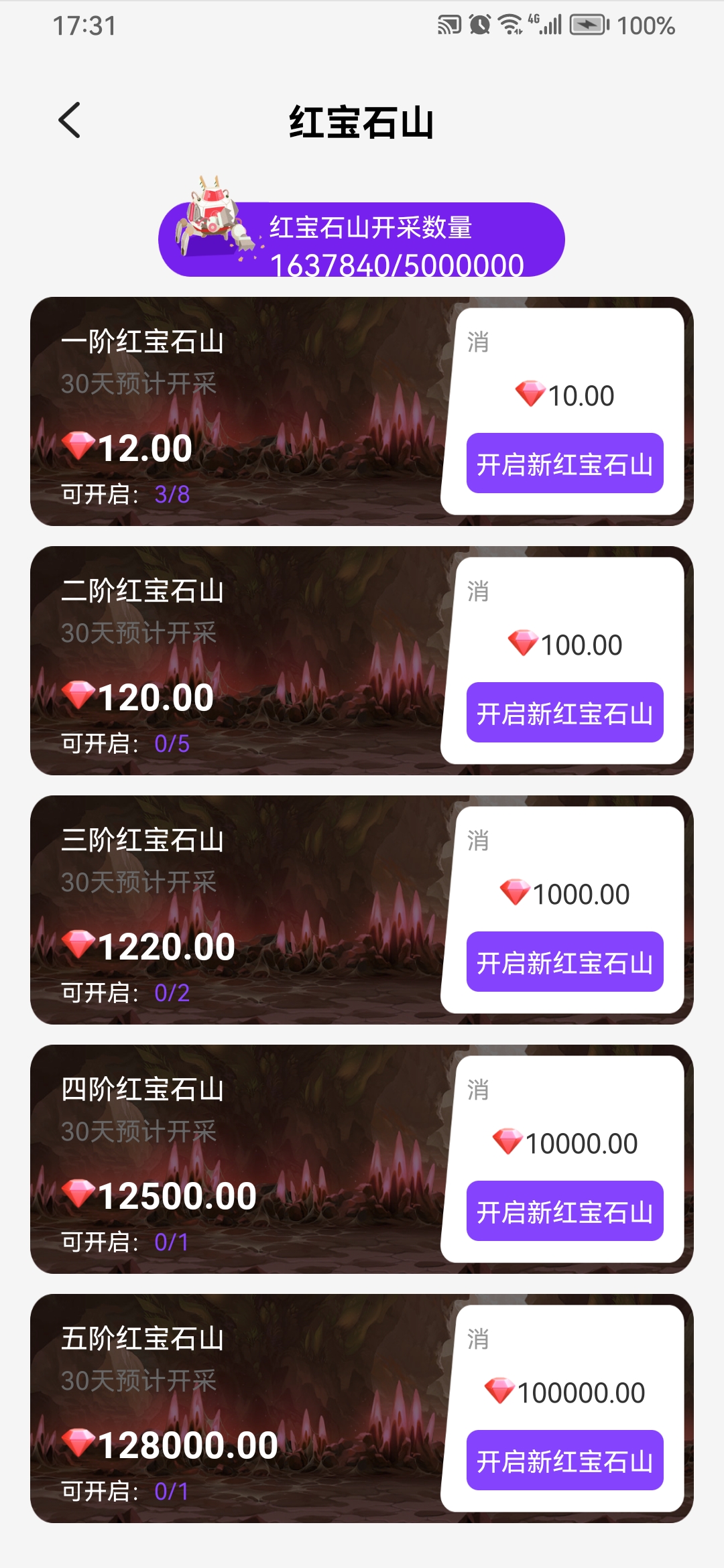The width and height of the screenshot is (724, 1568).
Task: Tap 开启新红宝石山 on the 四阶红宝石山 card
Action: 564,1211
